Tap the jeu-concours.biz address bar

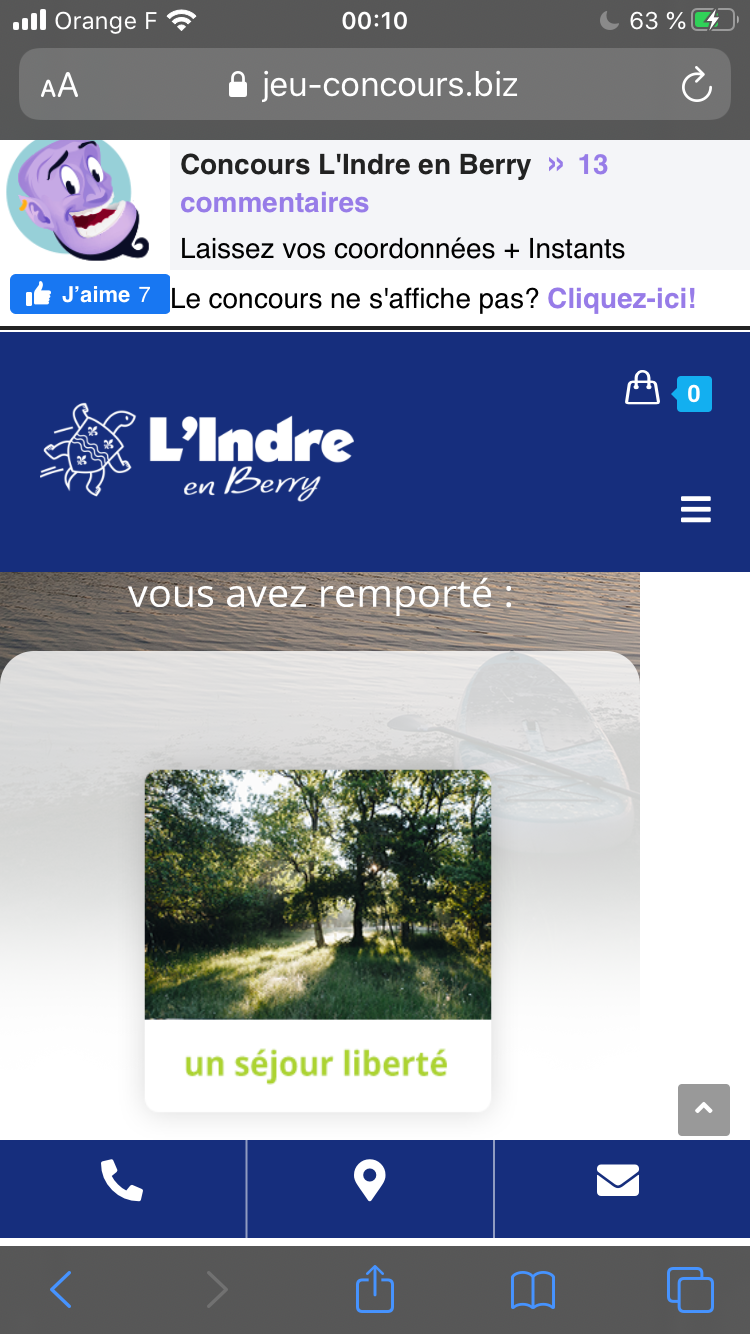375,85
